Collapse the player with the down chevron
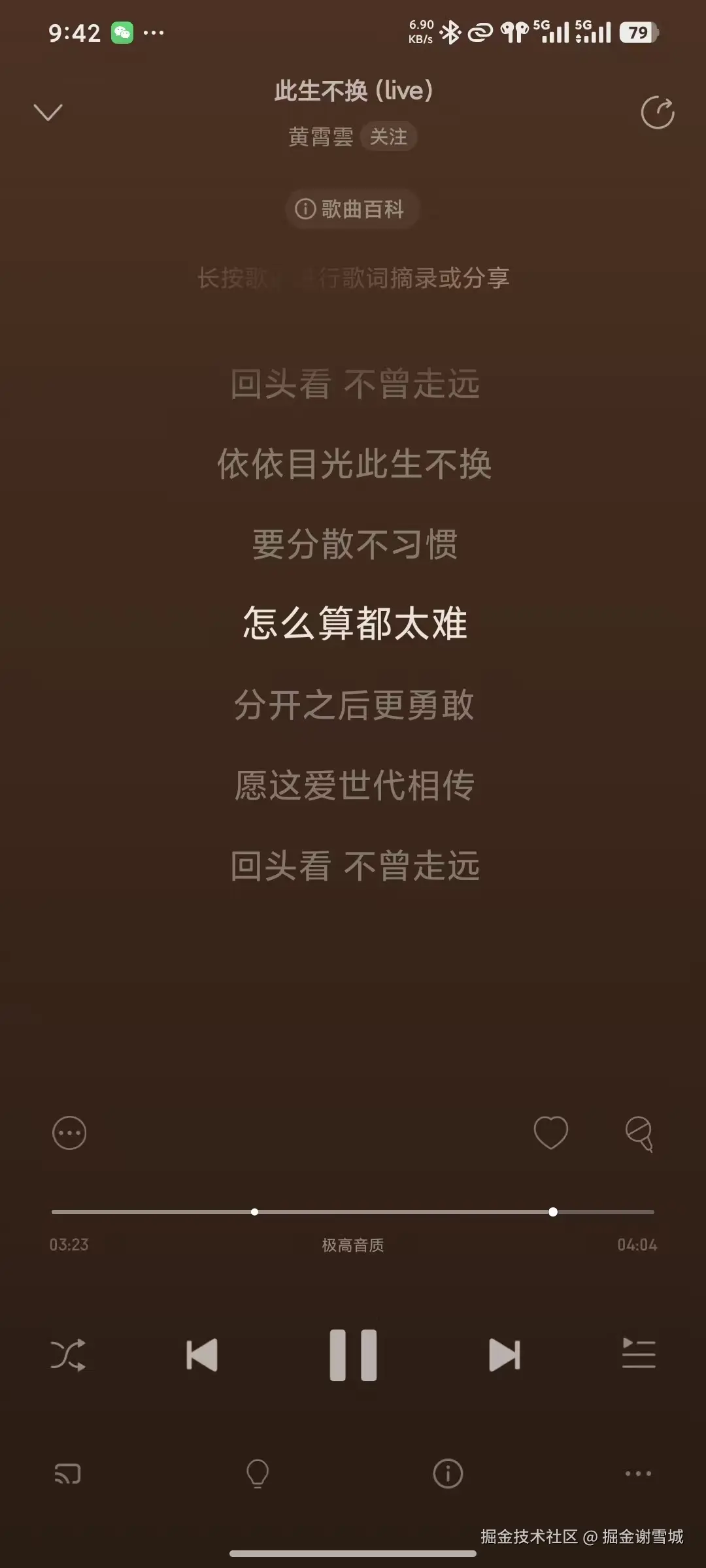Viewport: 706px width, 1568px height. click(x=48, y=111)
